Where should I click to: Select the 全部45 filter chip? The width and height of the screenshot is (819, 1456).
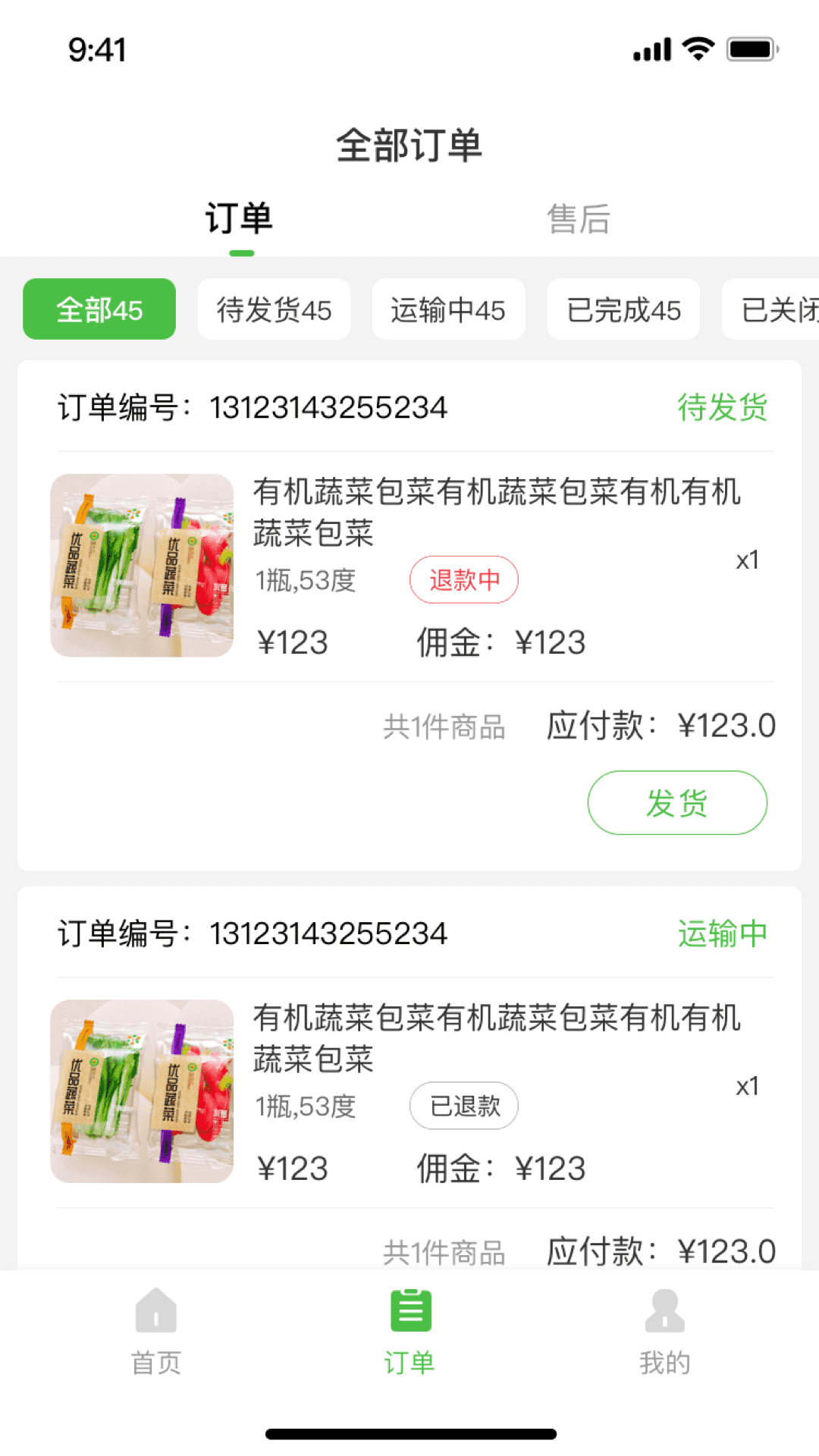pos(98,308)
